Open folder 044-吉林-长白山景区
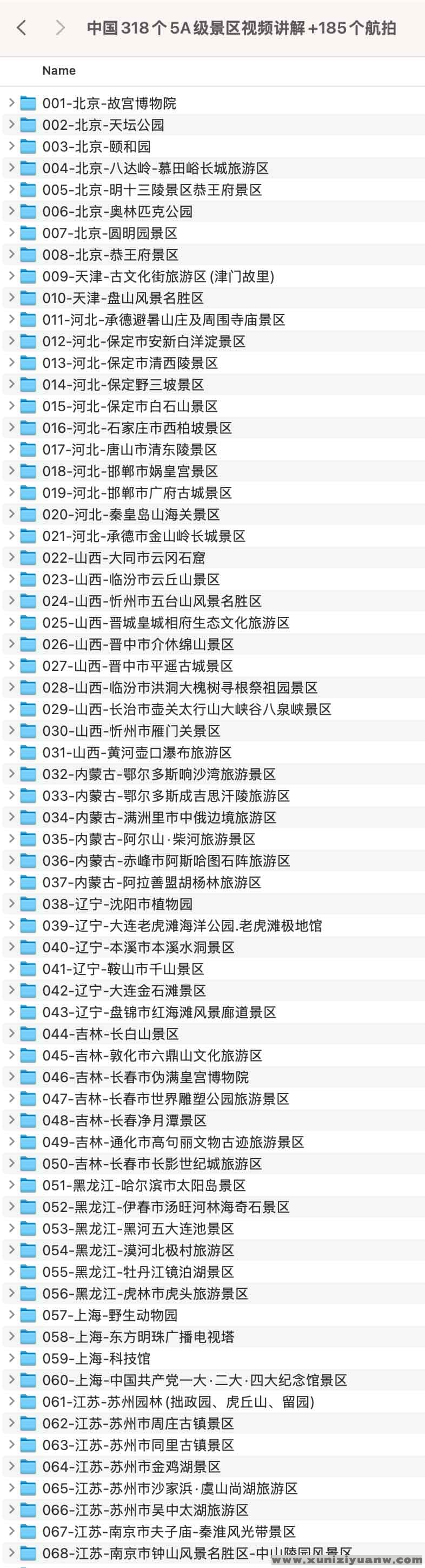This screenshot has width=425, height=1568. tap(111, 1033)
